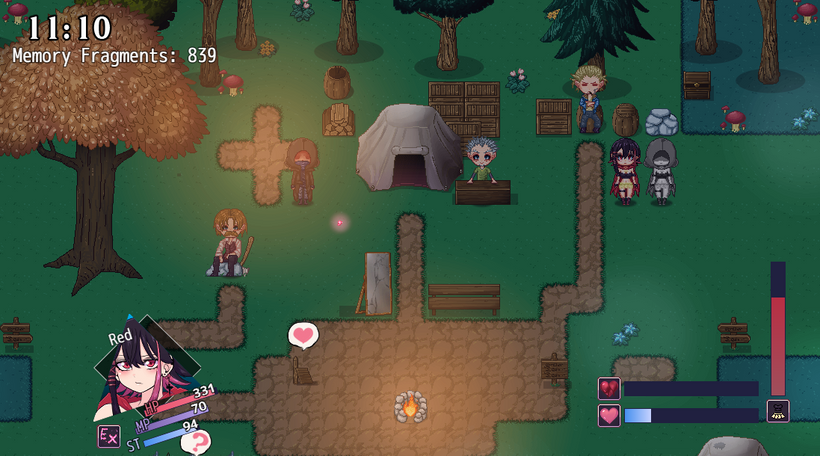Viewport: 820px width, 456px height.
Task: Talk to the boy sitting with a stick
Action: point(229,242)
